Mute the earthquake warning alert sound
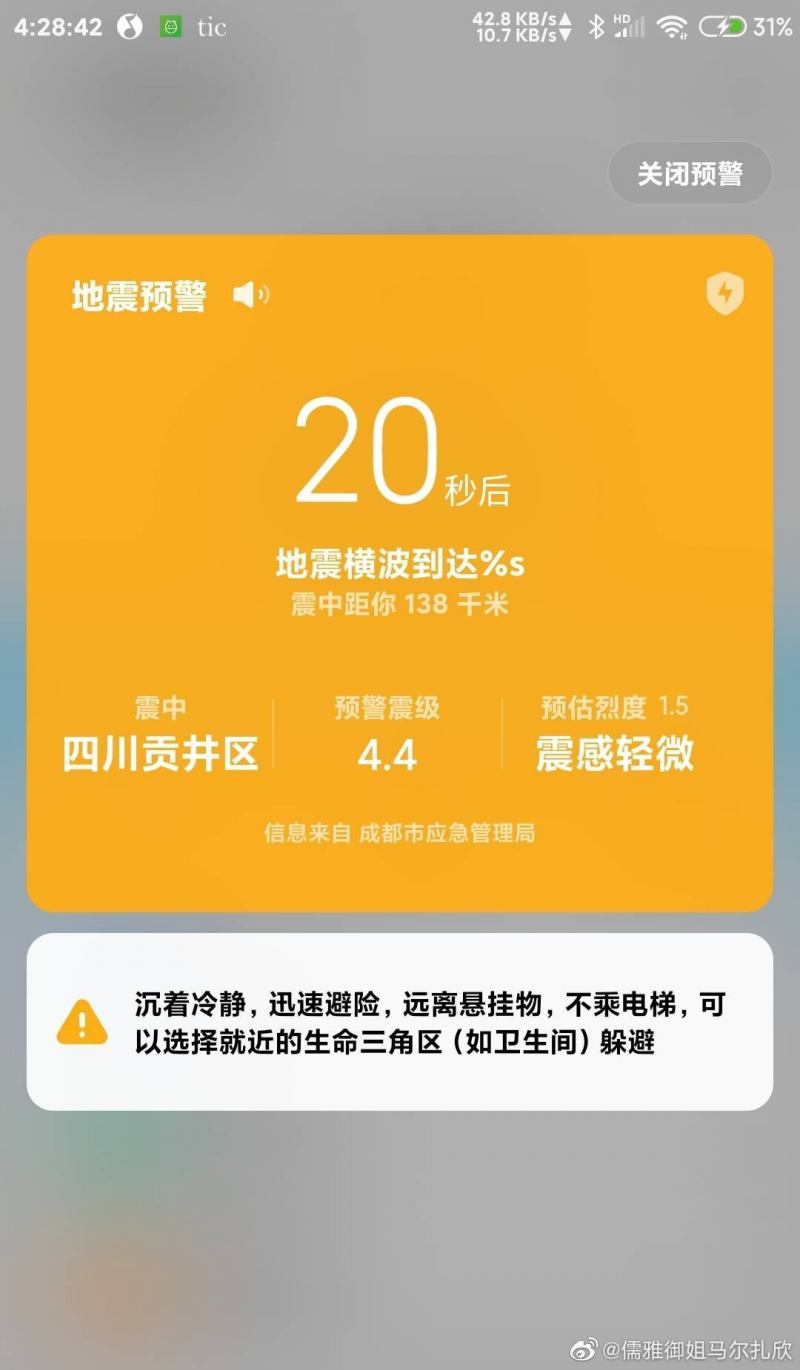This screenshot has height=1370, width=800. [x=251, y=295]
